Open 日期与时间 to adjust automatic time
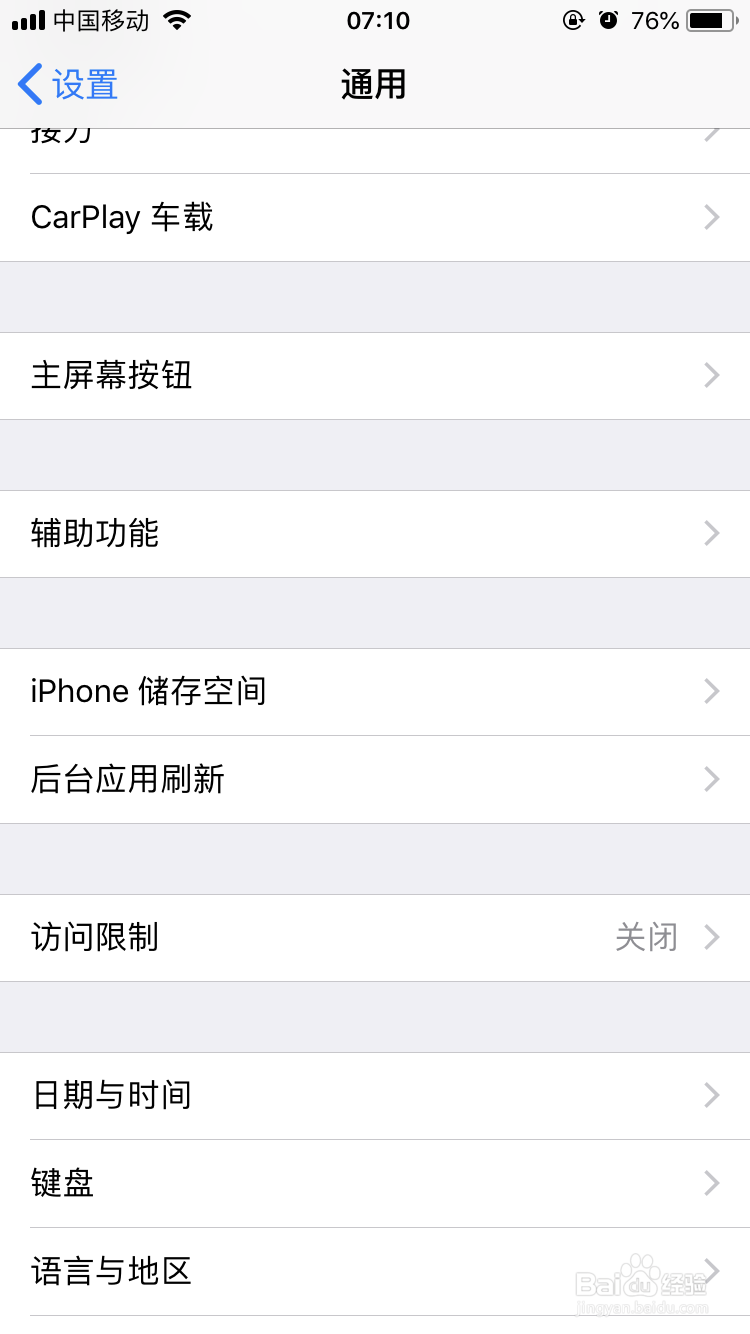Screen dimensions: 750x1334 pyautogui.click(x=375, y=1095)
